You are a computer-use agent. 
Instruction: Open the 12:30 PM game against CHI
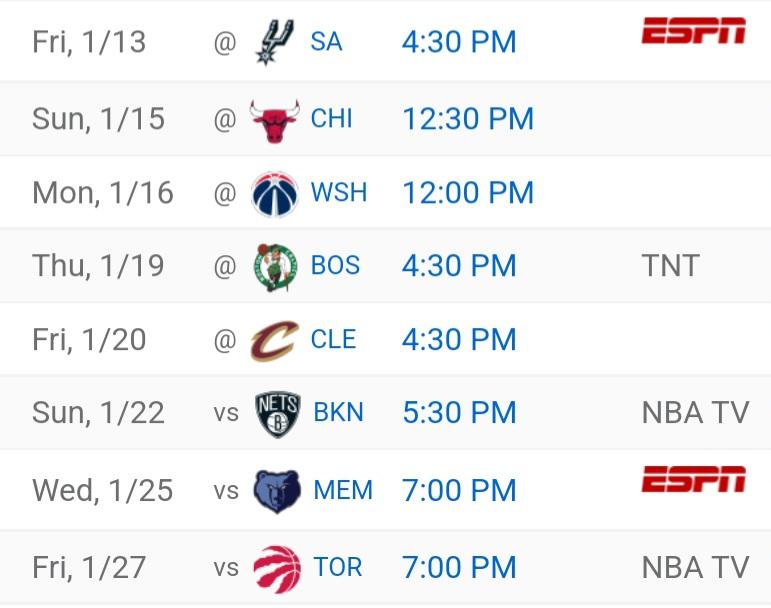point(468,118)
